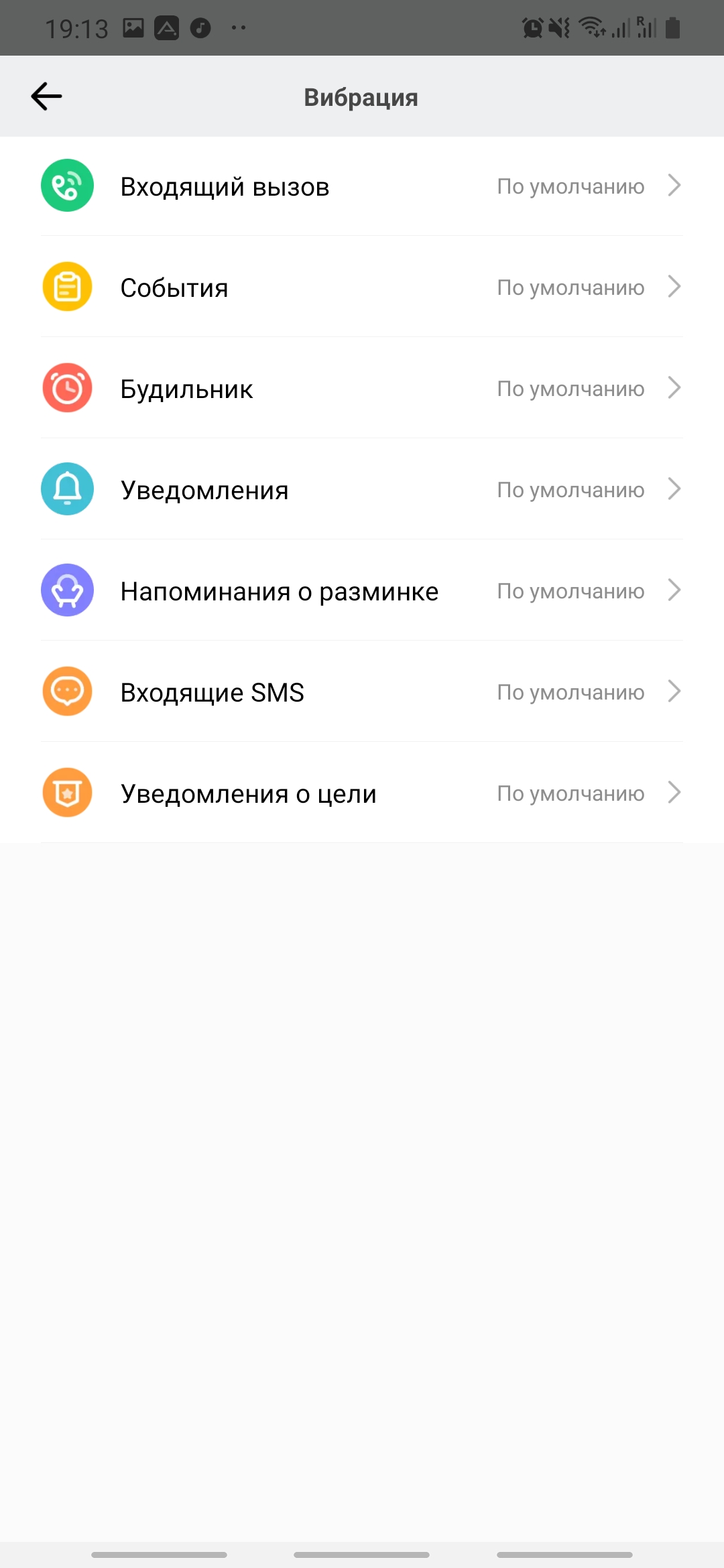724x1568 pixels.
Task: Tap the Вибрация title bar
Action: coord(362,96)
